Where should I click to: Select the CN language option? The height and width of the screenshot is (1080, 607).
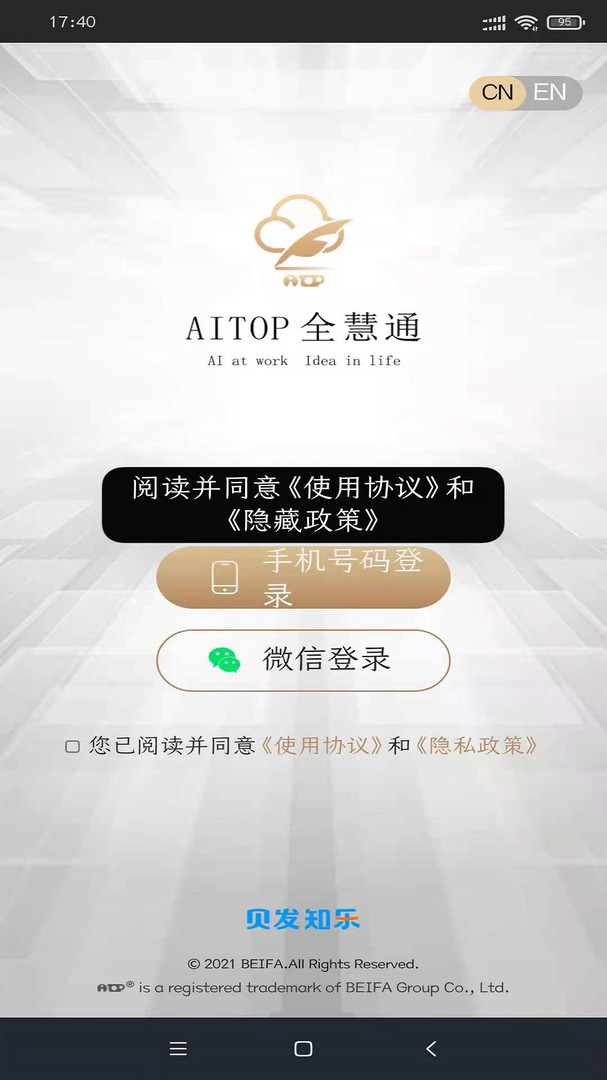497,93
